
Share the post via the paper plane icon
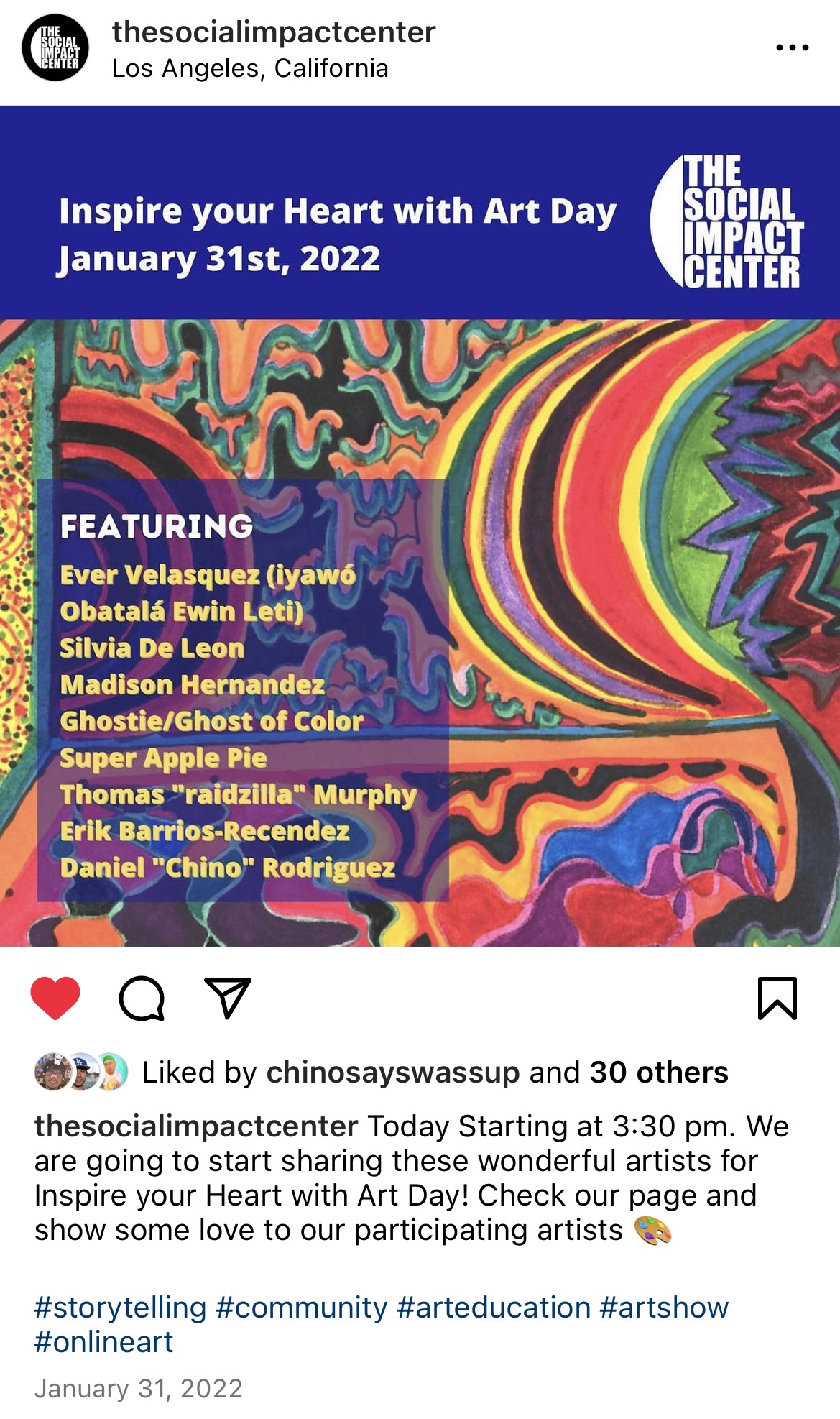227,998
